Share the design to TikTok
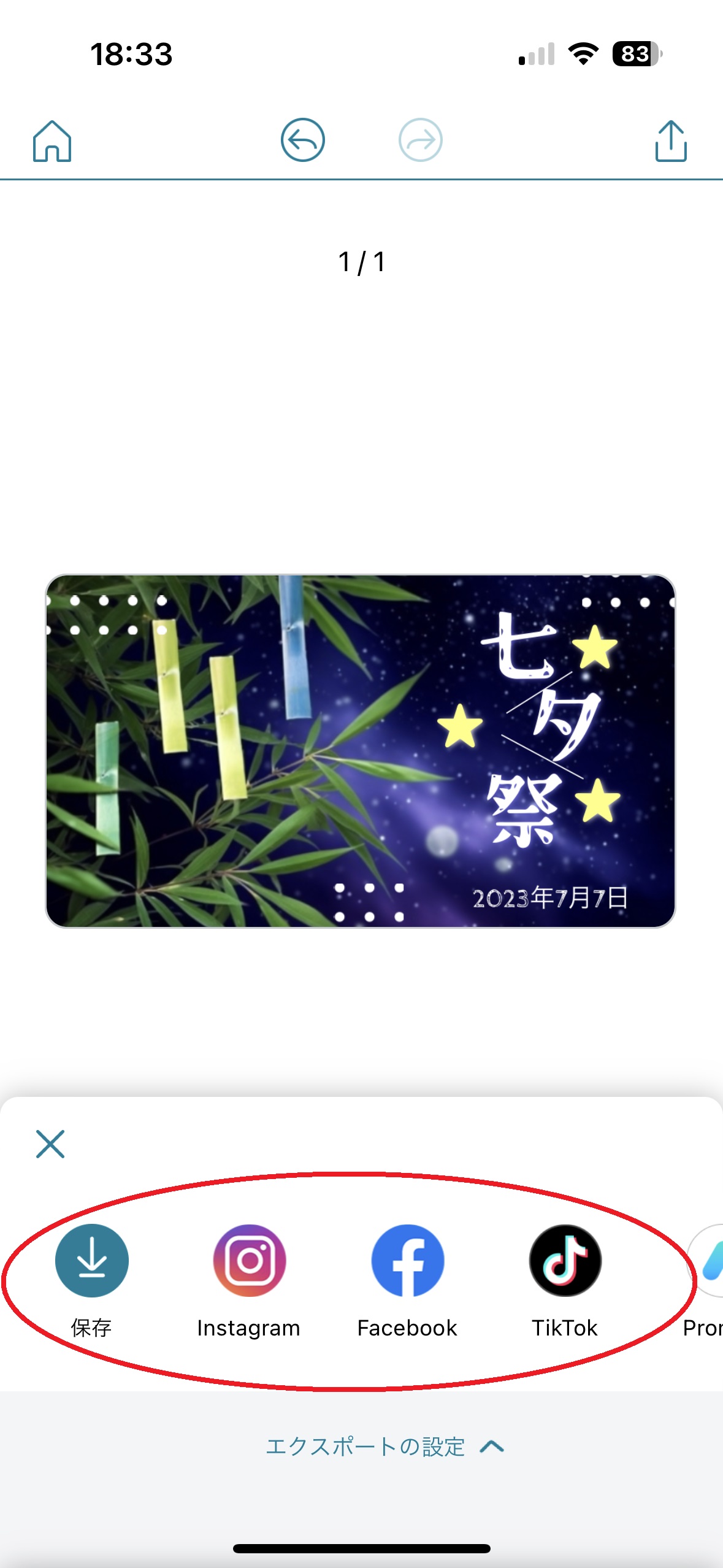Viewport: 723px width, 1568px height. pos(565,1261)
